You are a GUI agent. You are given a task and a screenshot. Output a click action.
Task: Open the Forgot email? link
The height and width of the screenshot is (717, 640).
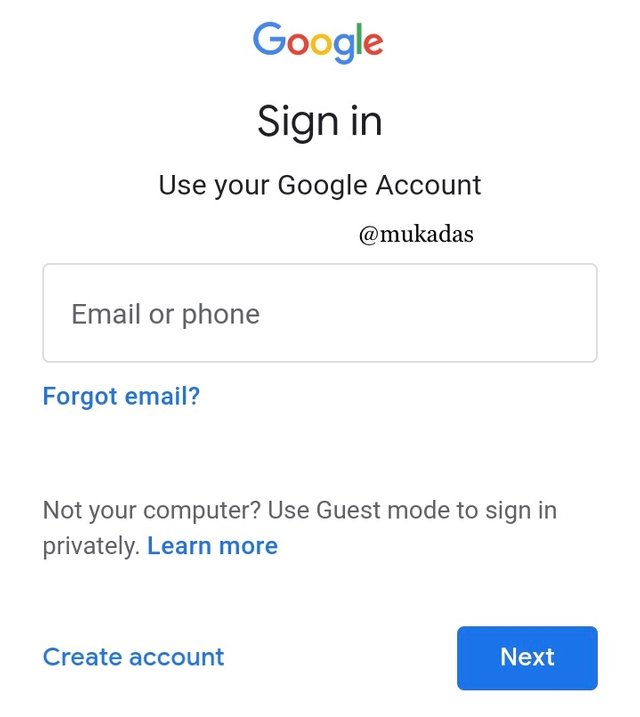(x=121, y=396)
